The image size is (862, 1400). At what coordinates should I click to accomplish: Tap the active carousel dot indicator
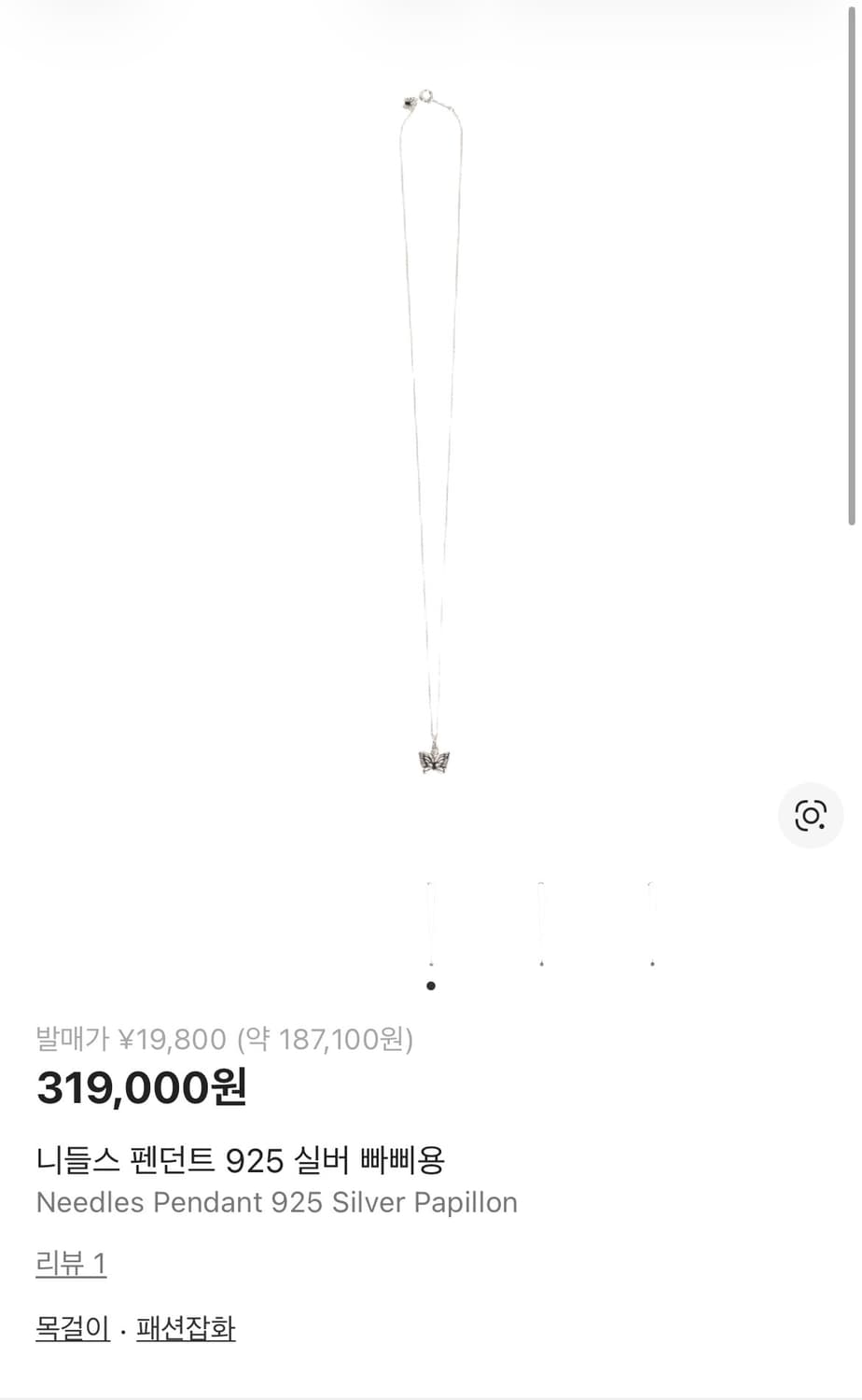(430, 985)
